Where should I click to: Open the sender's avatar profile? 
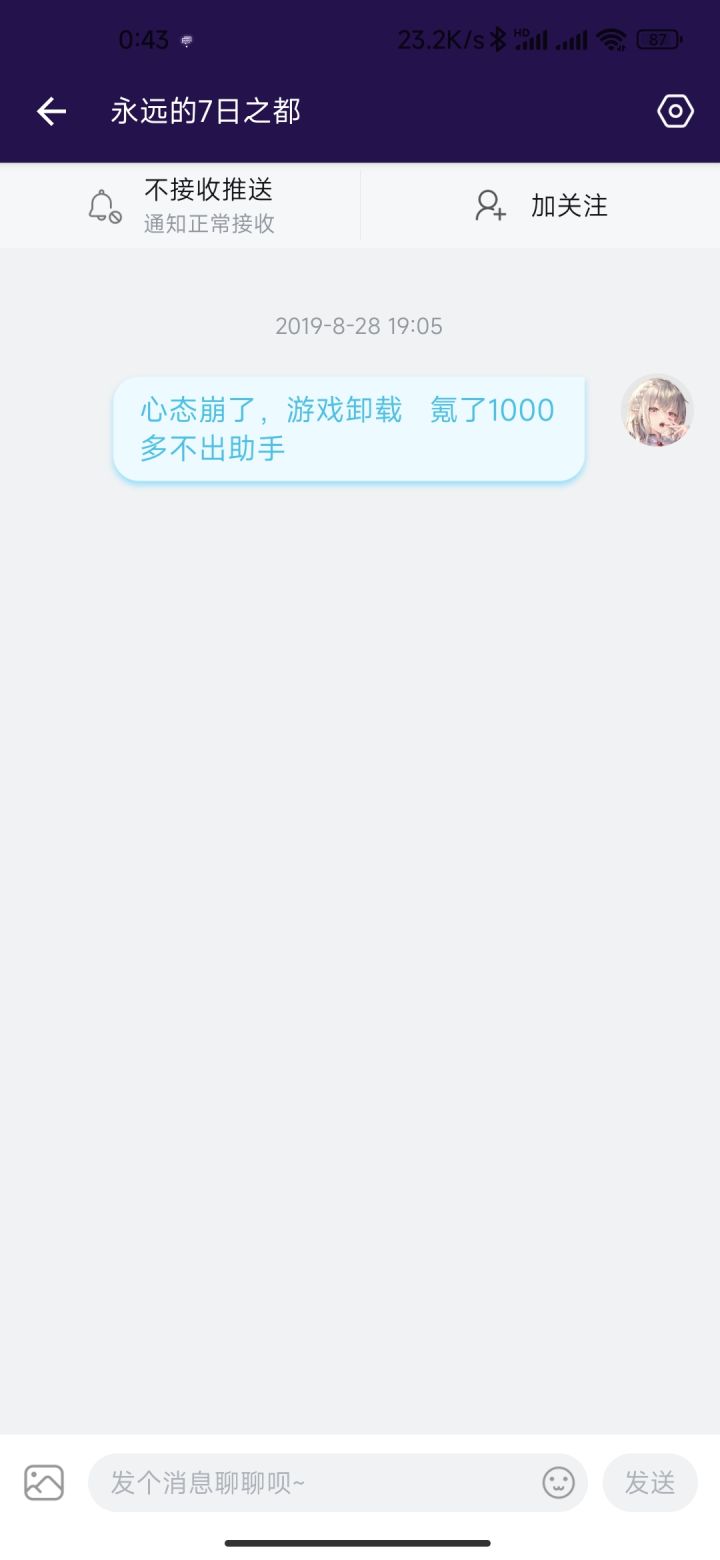coord(657,410)
